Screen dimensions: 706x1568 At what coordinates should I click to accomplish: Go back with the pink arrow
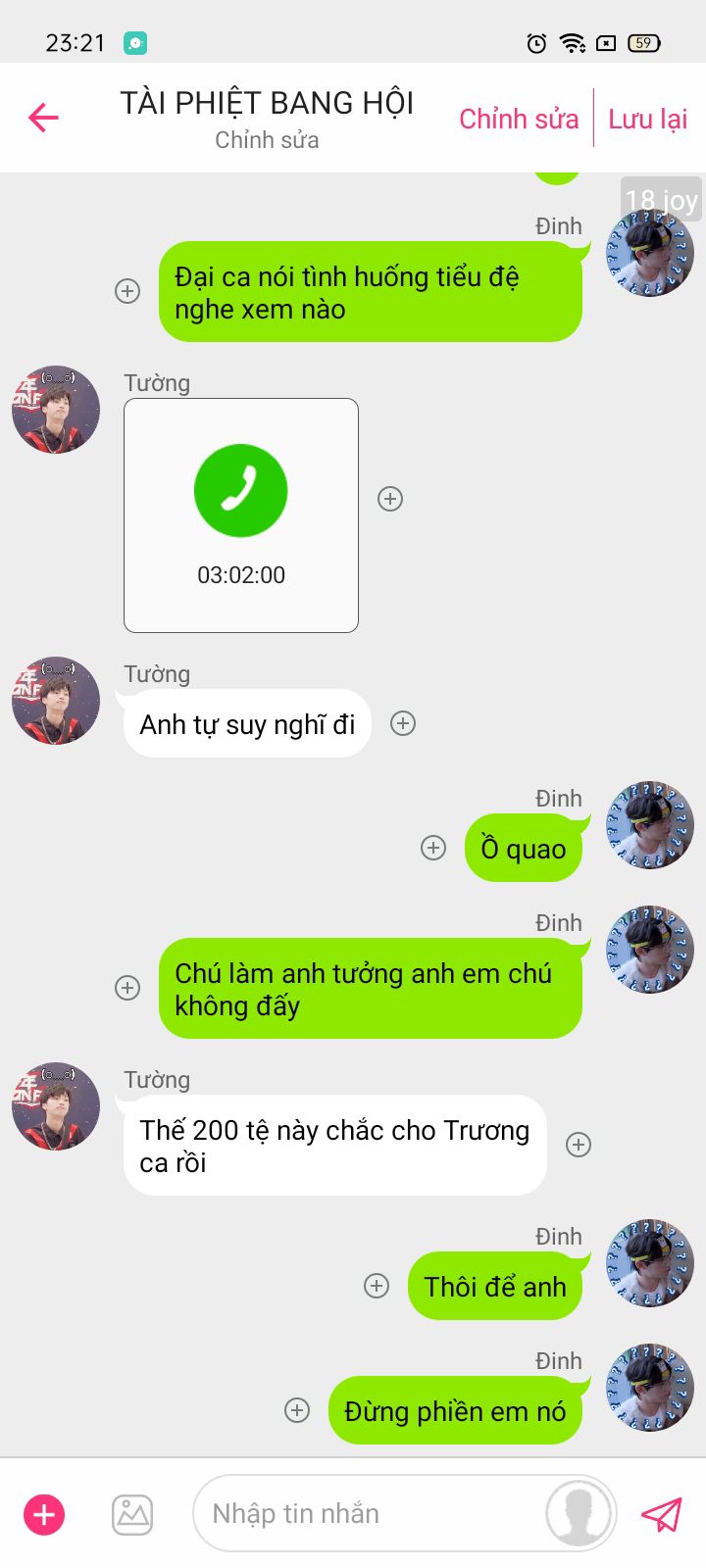click(x=43, y=118)
